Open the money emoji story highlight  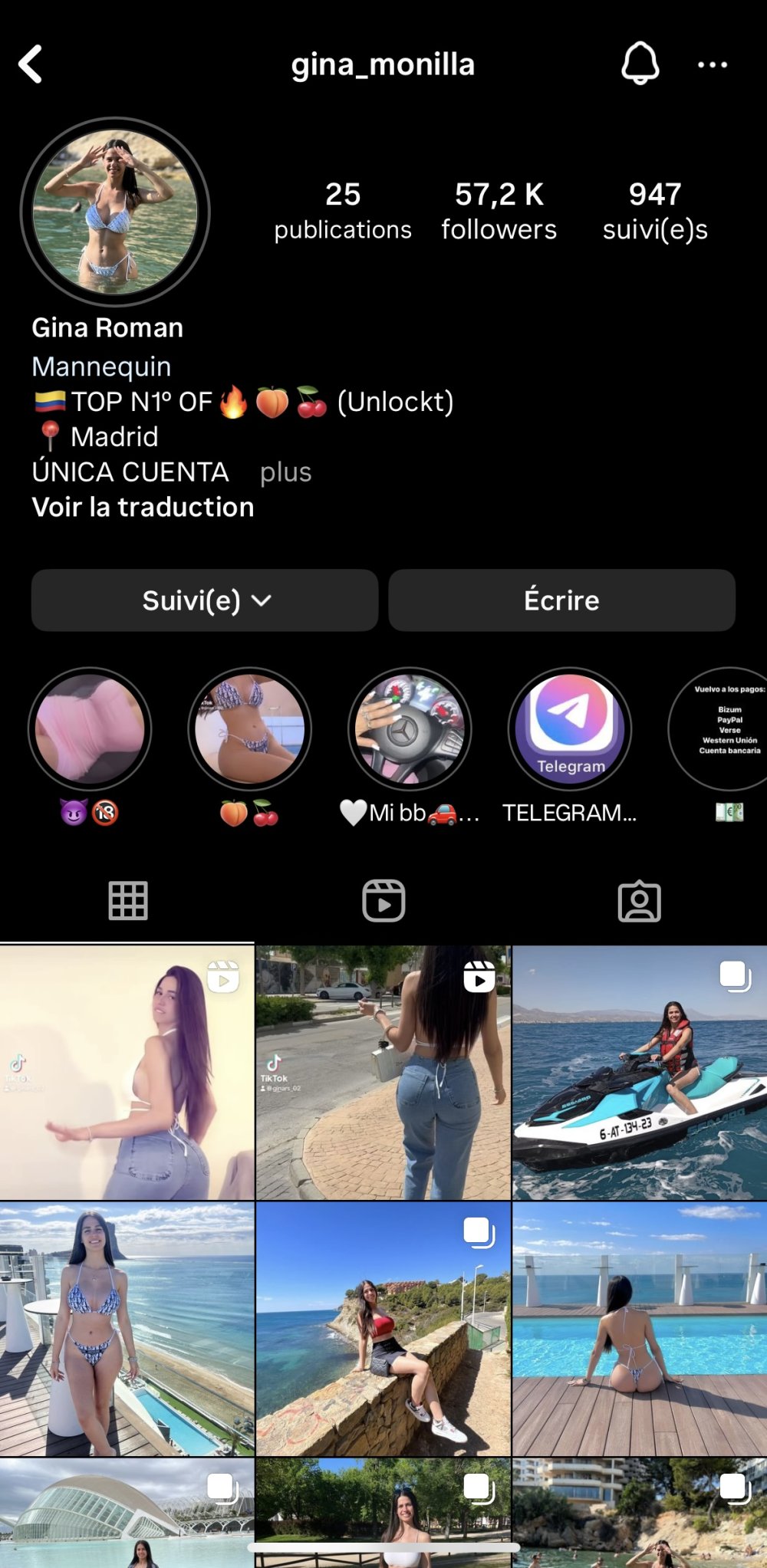[x=725, y=728]
